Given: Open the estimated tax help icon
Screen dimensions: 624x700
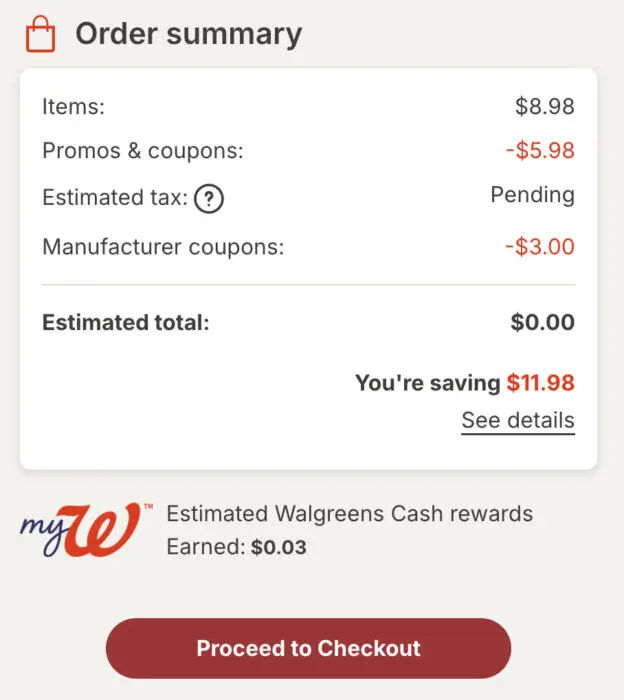Looking at the screenshot, I should tap(209, 199).
